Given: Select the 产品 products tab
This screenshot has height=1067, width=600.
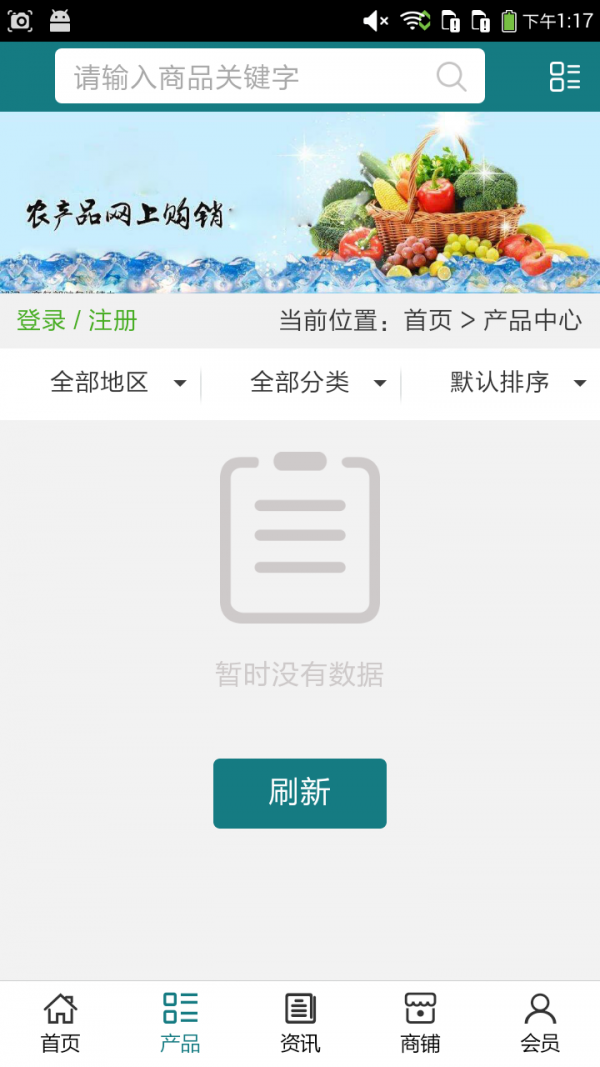Looking at the screenshot, I should (180, 1023).
